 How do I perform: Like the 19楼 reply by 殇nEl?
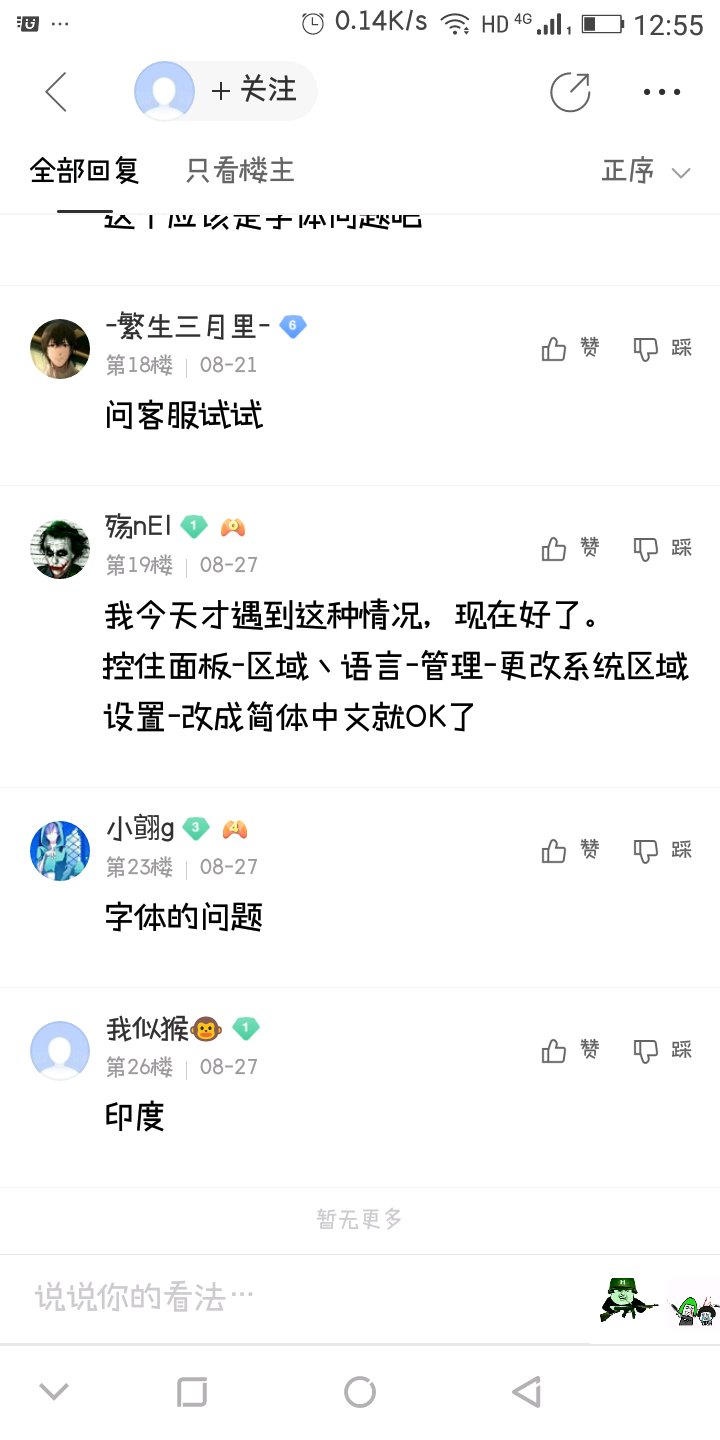click(570, 548)
